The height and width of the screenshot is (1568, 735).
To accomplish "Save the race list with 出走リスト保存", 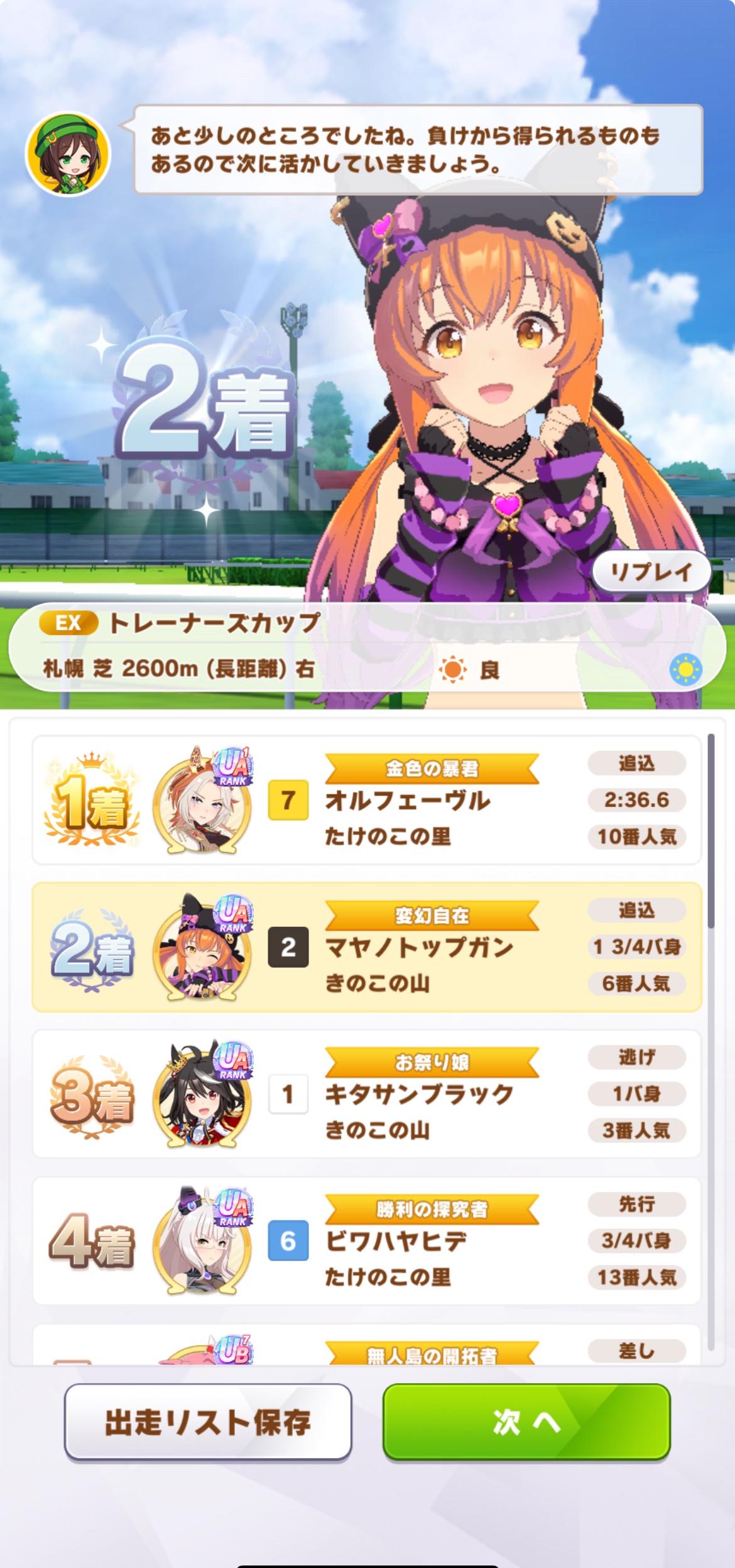I will (x=208, y=1422).
